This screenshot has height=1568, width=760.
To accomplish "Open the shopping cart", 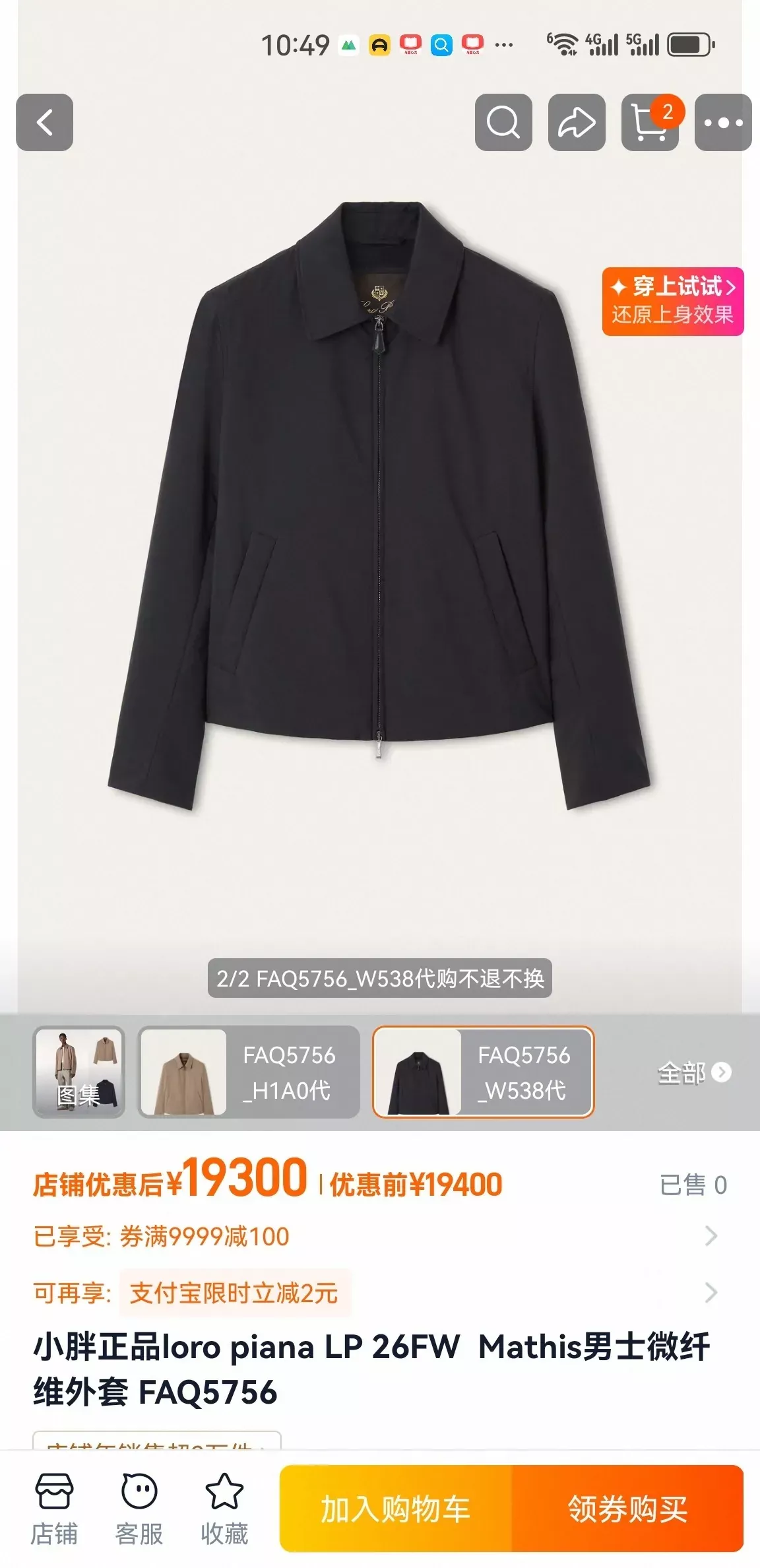I will (650, 122).
